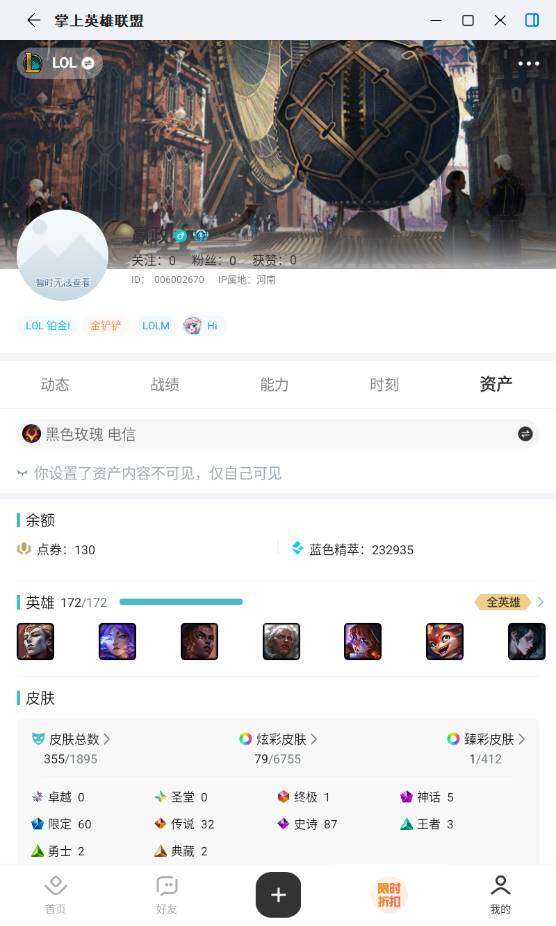Tap the LOL game switcher chip
556x926 pixels.
tap(60, 63)
